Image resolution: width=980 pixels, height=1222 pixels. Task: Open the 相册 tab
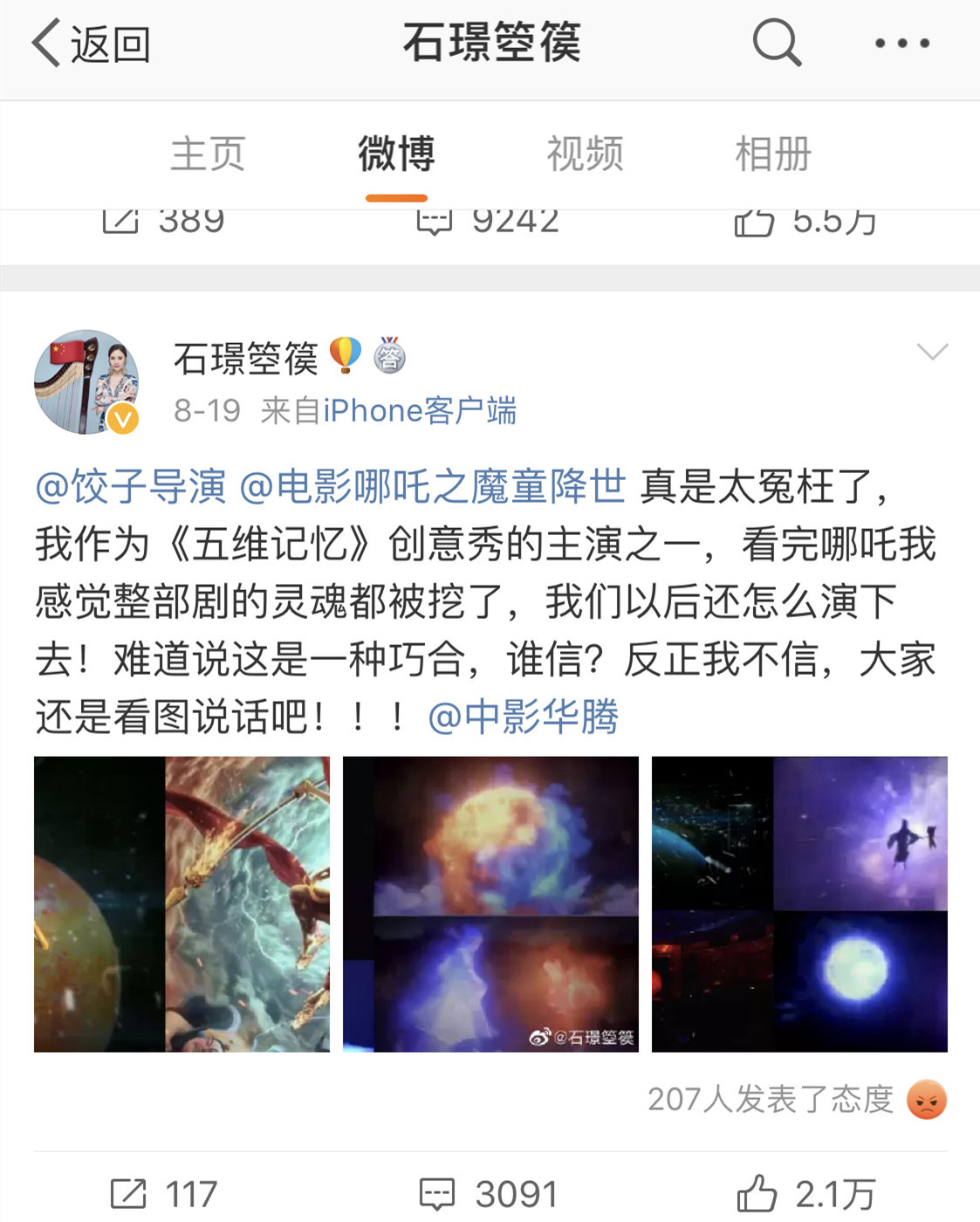[x=771, y=154]
